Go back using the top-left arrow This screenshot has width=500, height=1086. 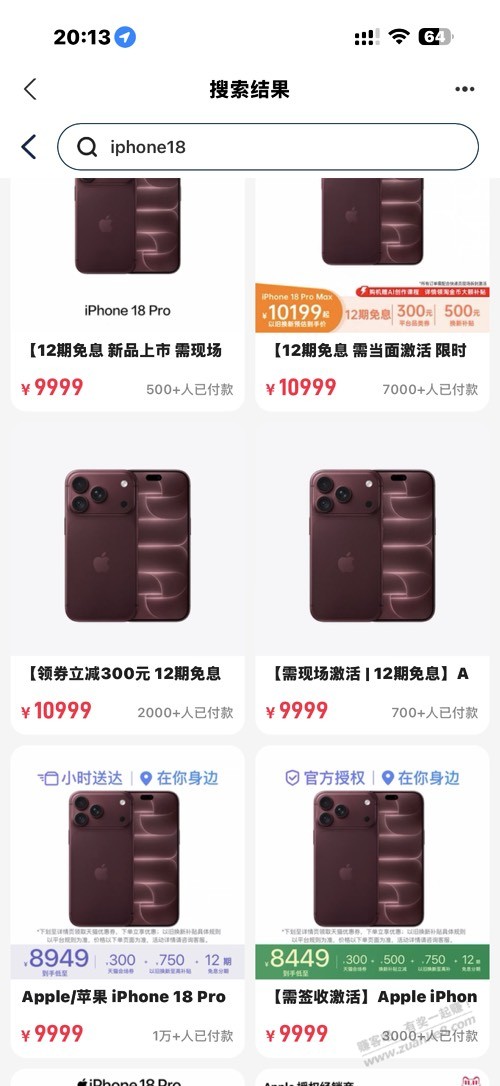click(x=30, y=89)
